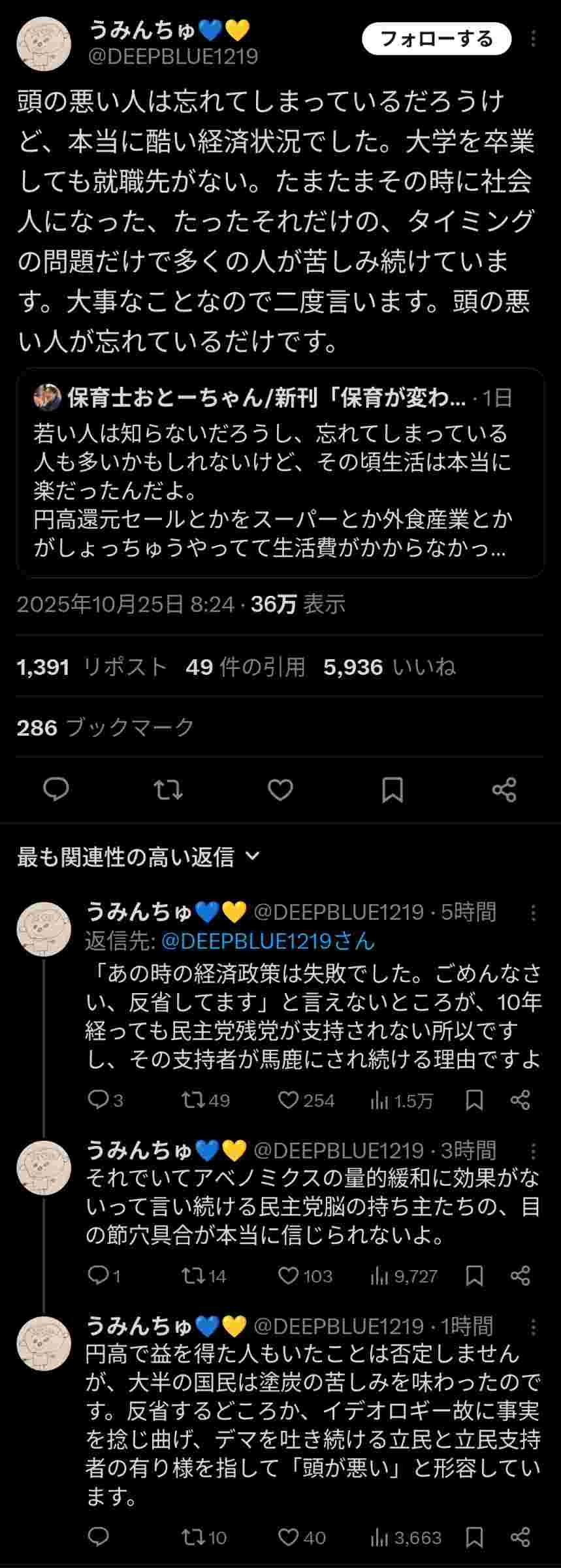View the 49 件の引用 quotes
This screenshot has width=561, height=1568.
pyautogui.click(x=246, y=667)
